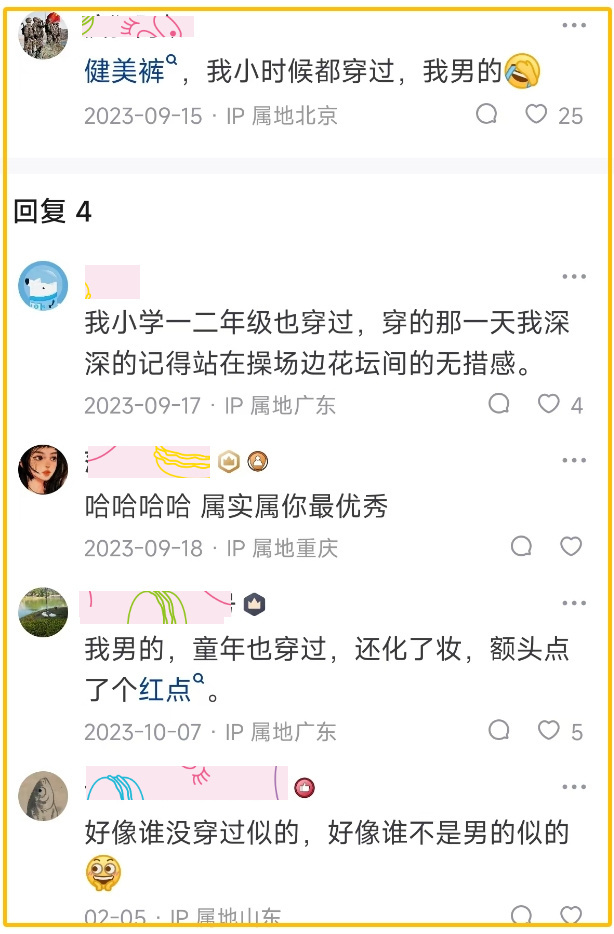
Task: Open overflow menu for the 小学一二年级 reply
Action: pos(573,276)
